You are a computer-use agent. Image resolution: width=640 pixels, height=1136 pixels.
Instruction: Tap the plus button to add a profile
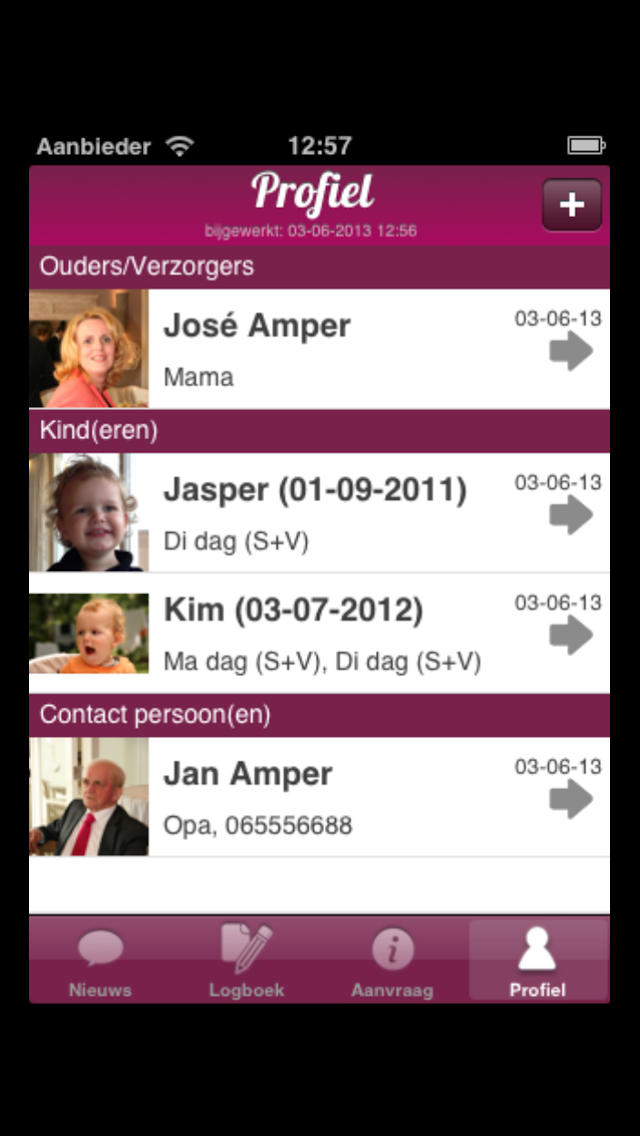(x=571, y=205)
